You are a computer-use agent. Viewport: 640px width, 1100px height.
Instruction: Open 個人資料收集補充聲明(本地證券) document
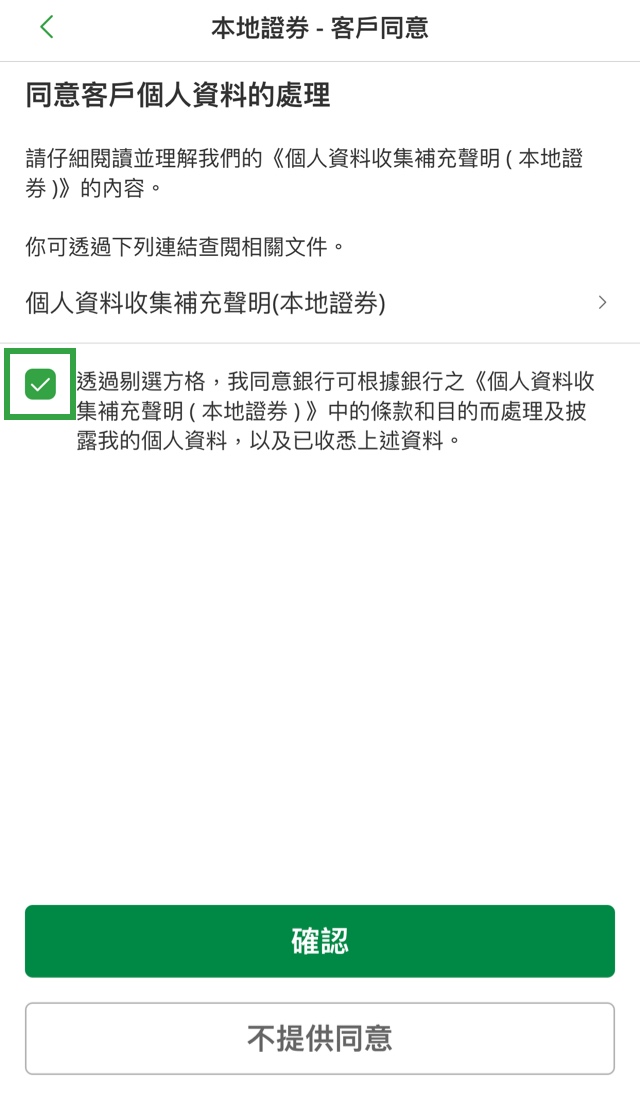pos(318,303)
